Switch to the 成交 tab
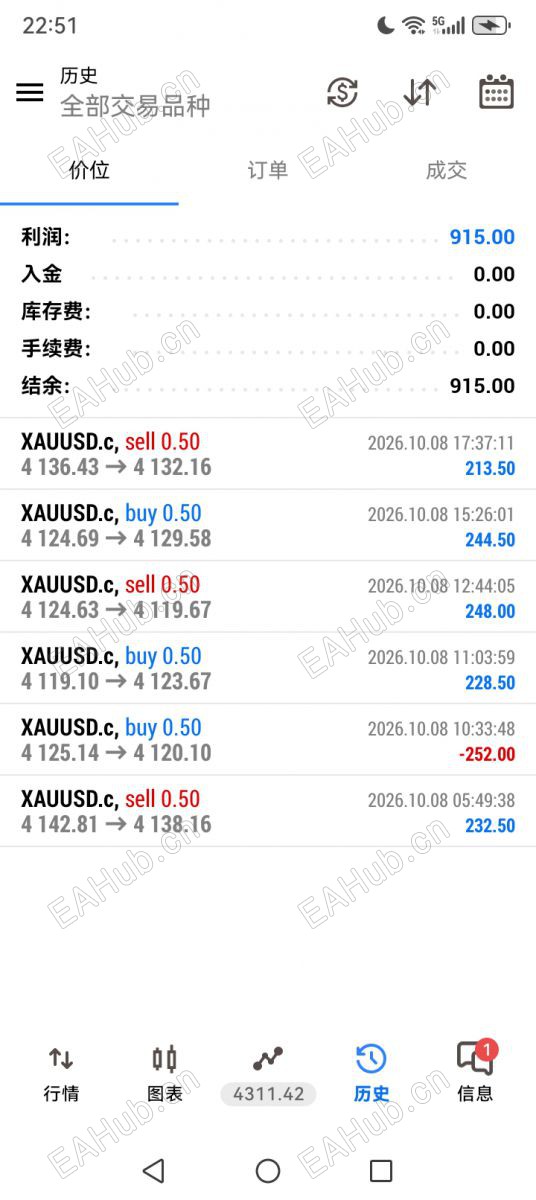536x1200 pixels. point(446,170)
